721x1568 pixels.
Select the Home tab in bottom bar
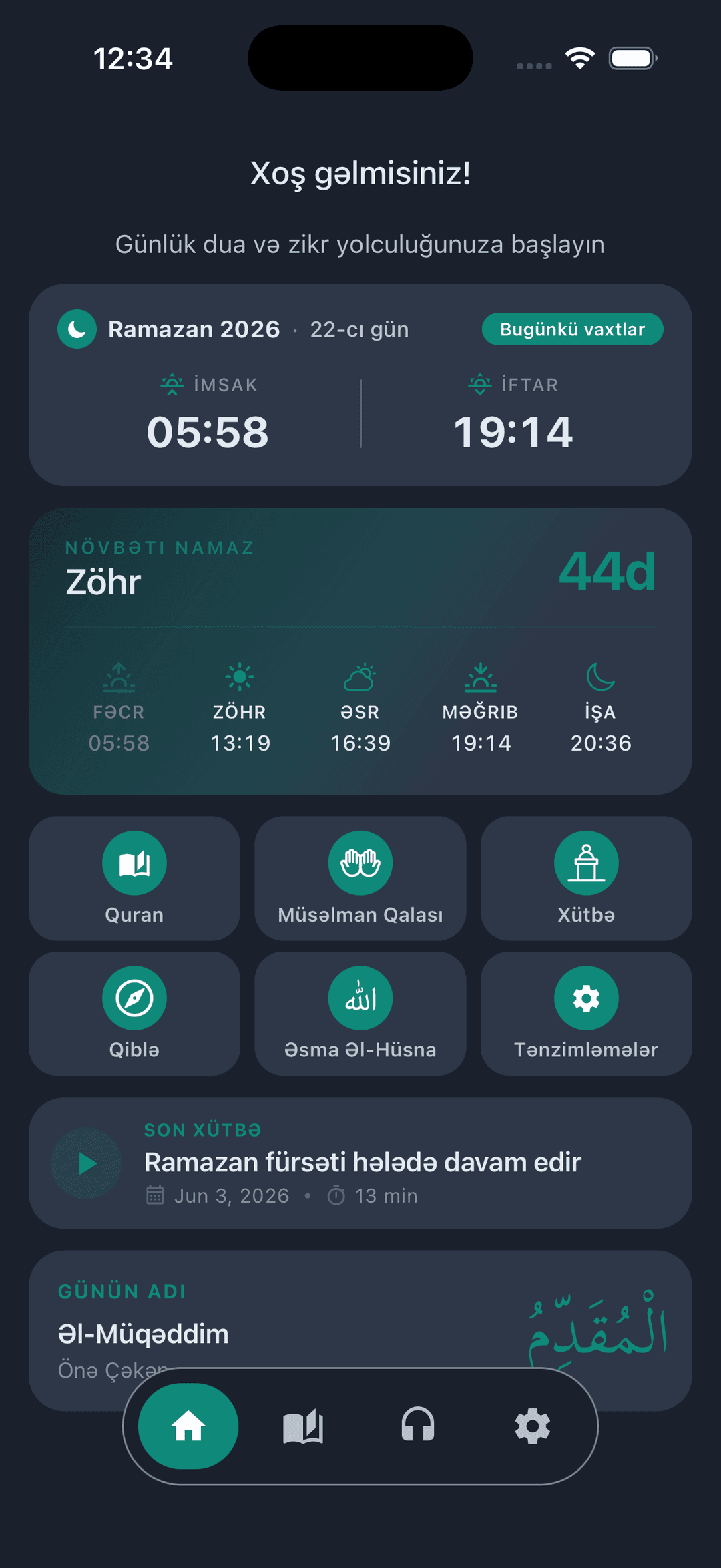coord(187,1426)
